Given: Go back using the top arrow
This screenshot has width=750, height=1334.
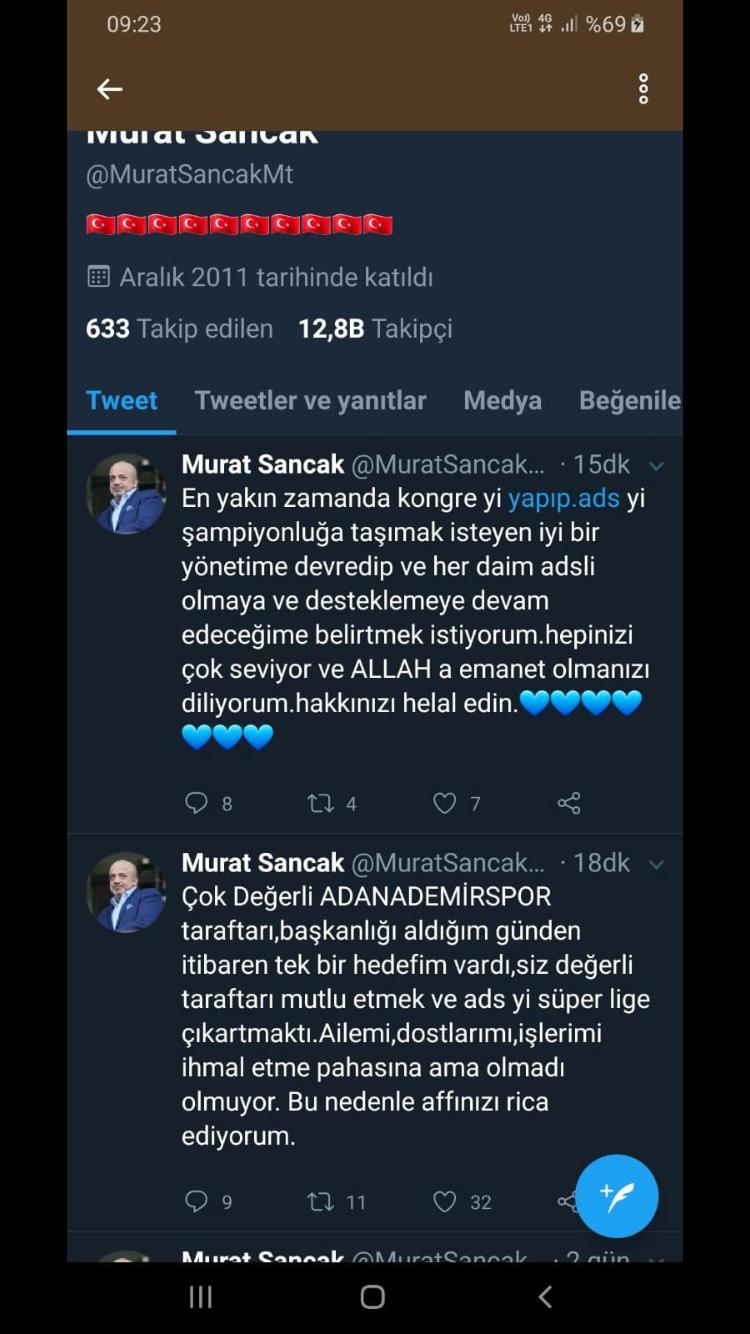Looking at the screenshot, I should coord(110,89).
